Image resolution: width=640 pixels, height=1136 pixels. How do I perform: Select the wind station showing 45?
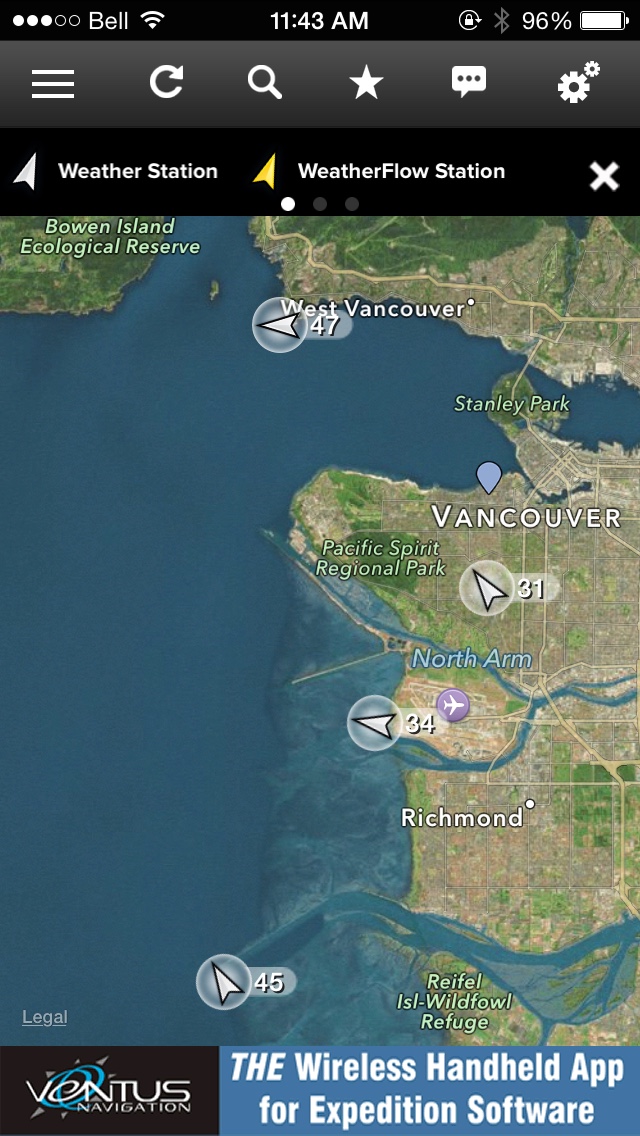click(224, 982)
